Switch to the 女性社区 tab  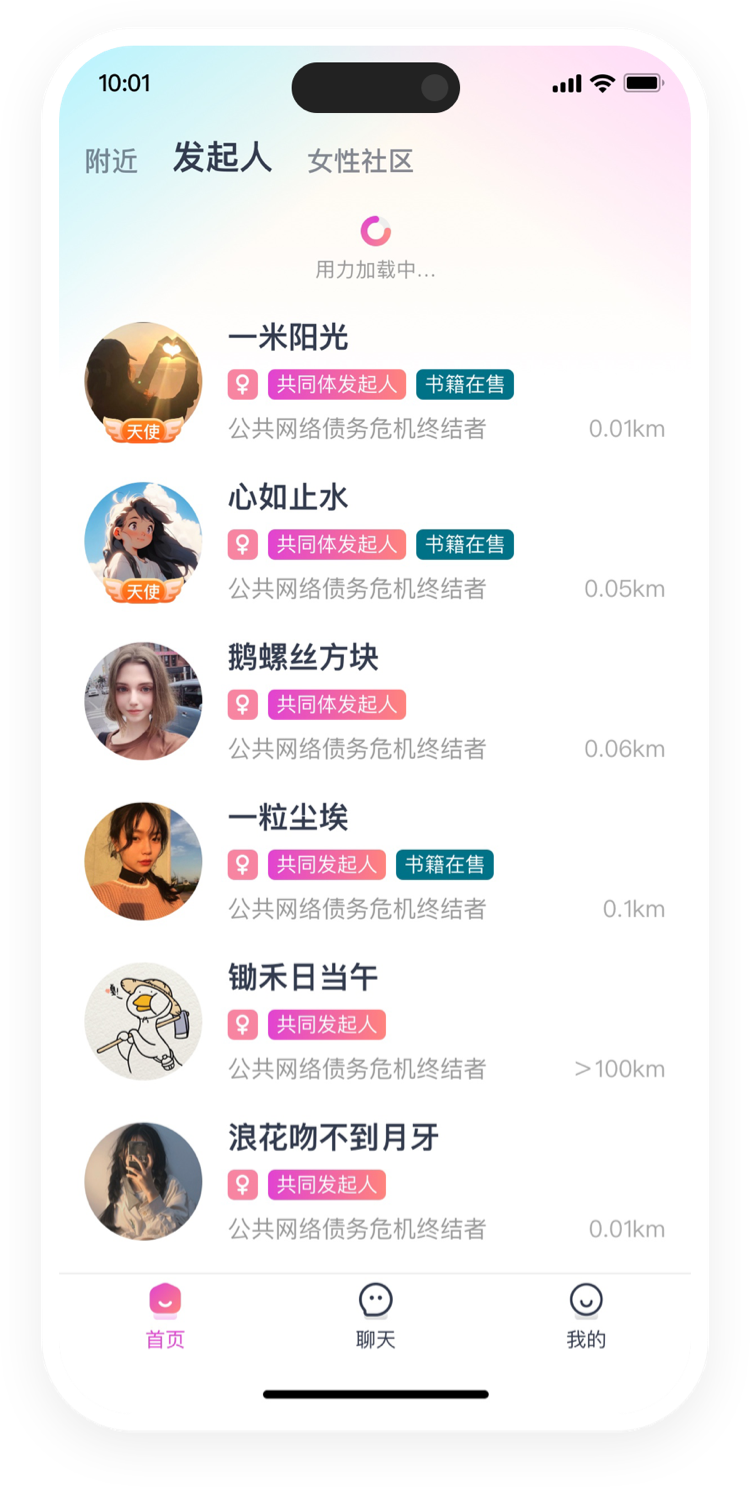360,161
